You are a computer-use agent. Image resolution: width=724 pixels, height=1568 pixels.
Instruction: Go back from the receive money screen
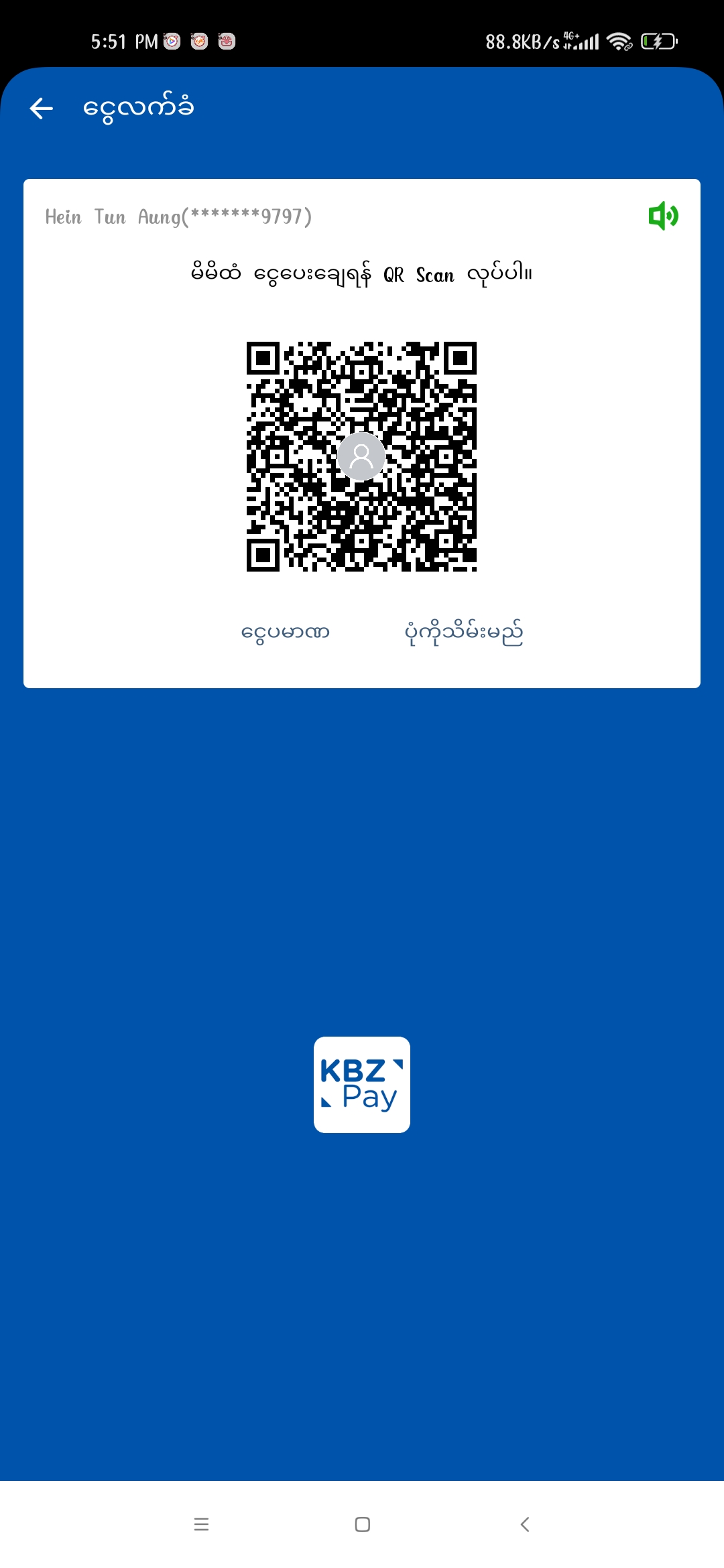[42, 108]
